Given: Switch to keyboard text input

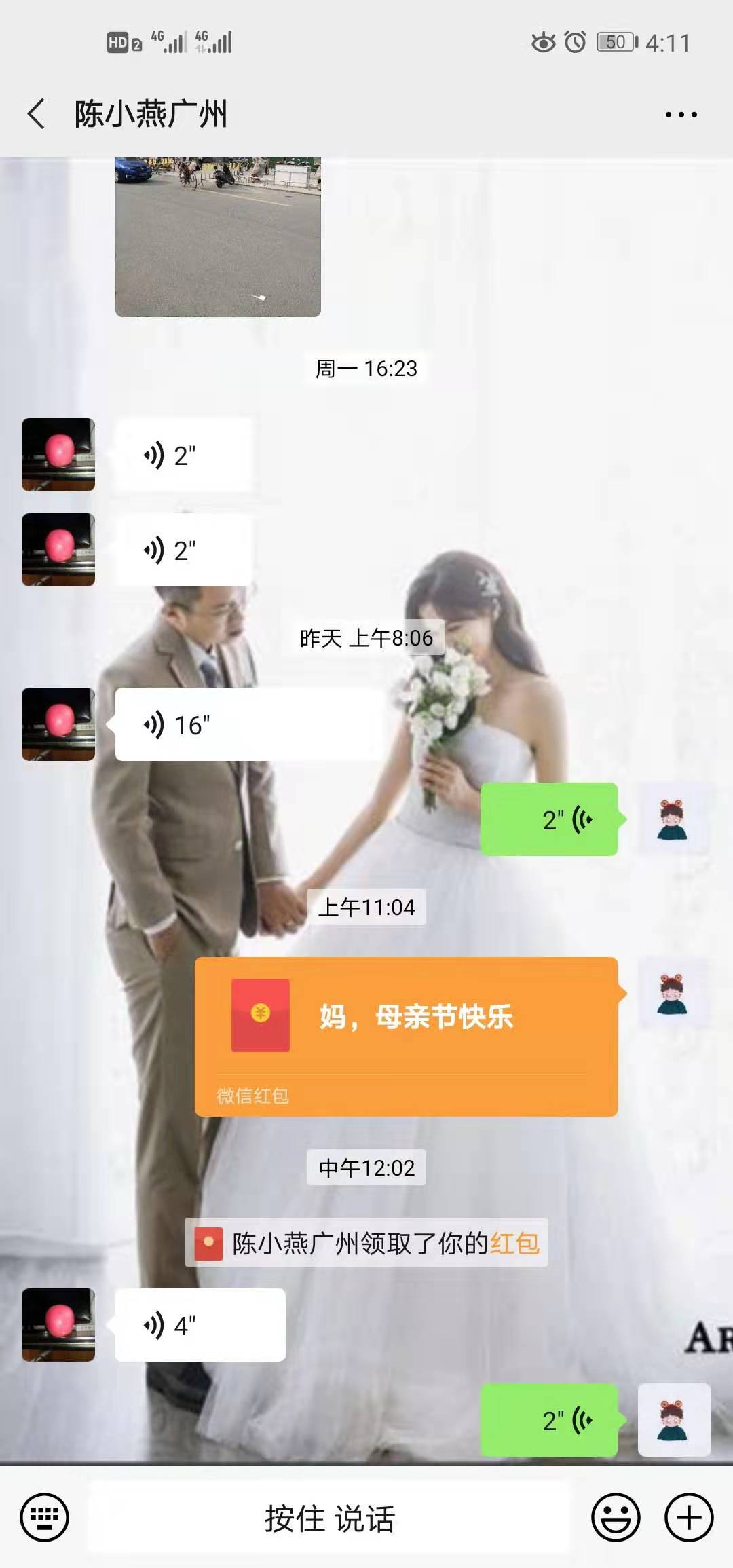Looking at the screenshot, I should 44,1517.
